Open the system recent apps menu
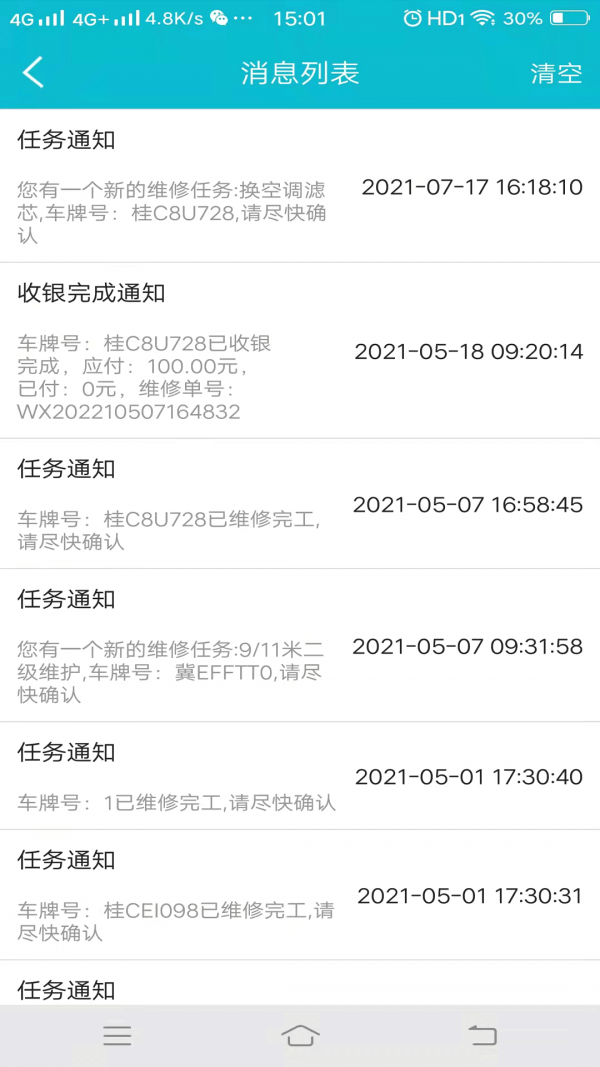The image size is (600, 1067). click(117, 1035)
